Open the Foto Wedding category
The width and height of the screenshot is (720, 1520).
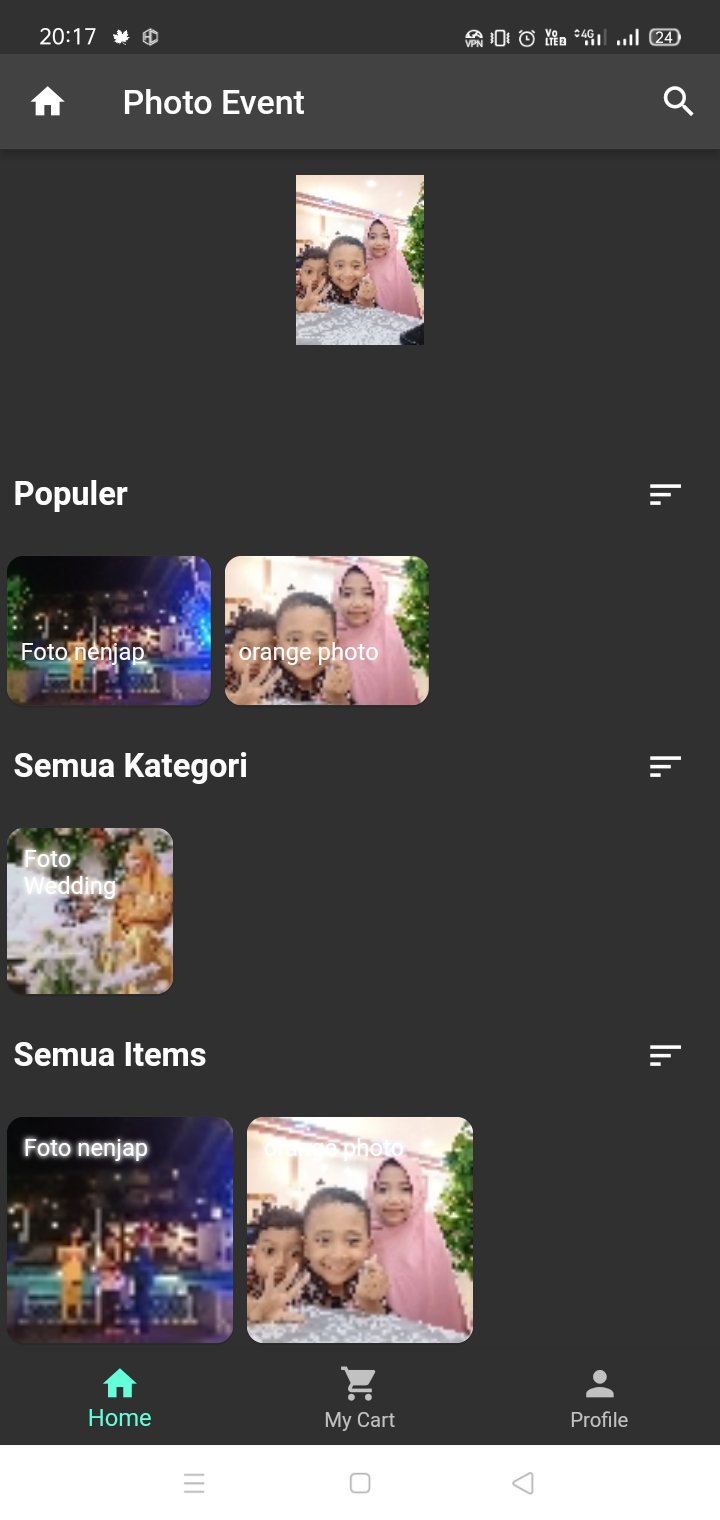90,911
